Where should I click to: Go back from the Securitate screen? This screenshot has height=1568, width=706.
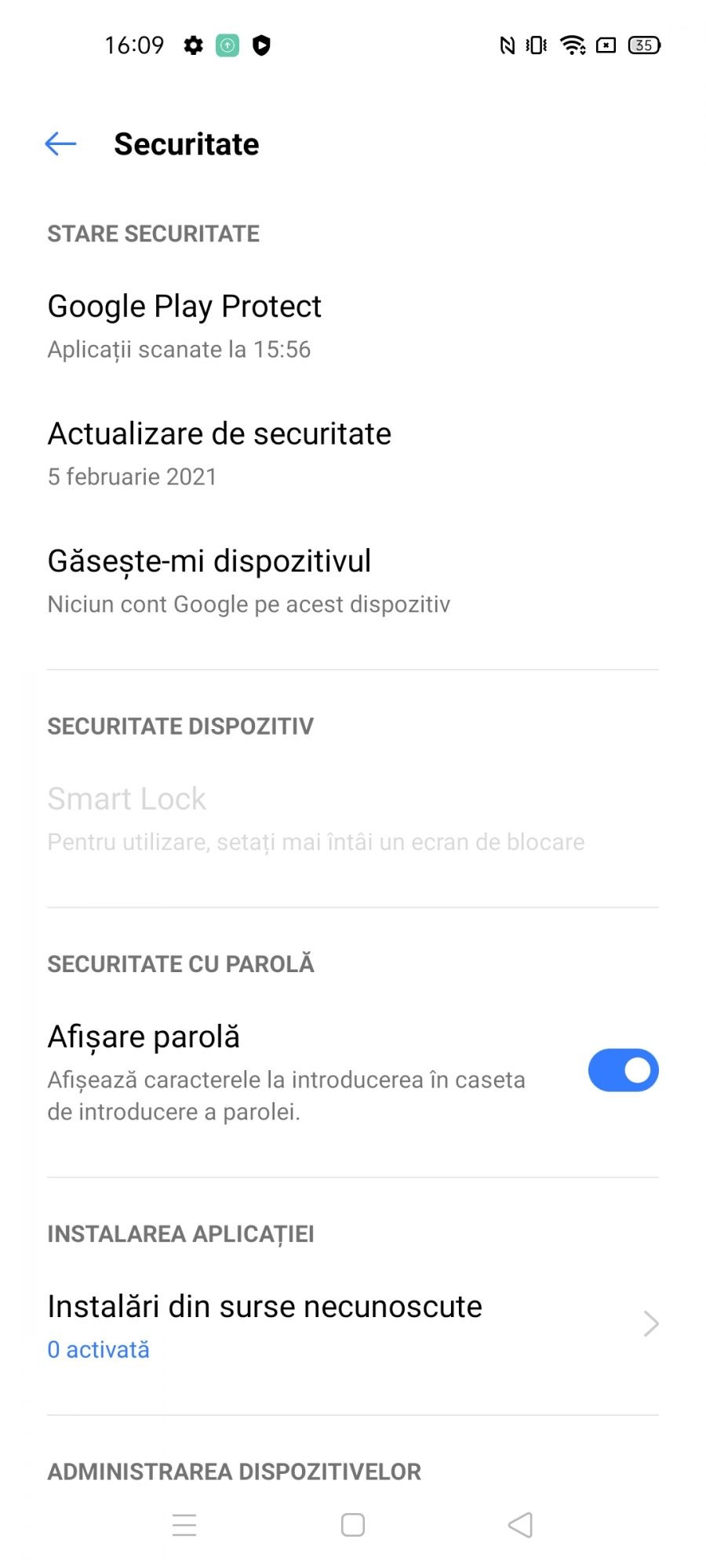60,144
